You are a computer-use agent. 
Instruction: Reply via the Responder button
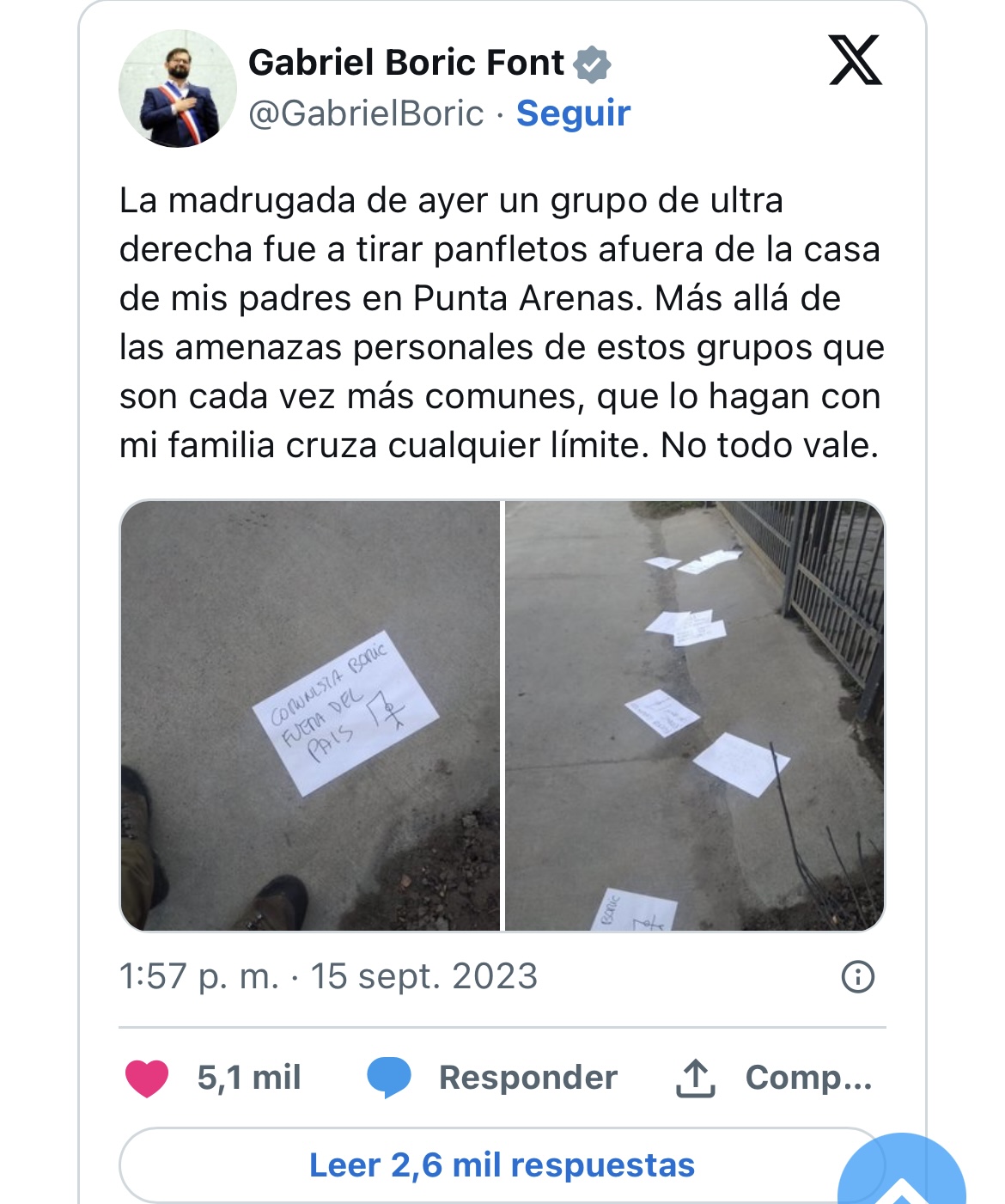click(x=493, y=1078)
